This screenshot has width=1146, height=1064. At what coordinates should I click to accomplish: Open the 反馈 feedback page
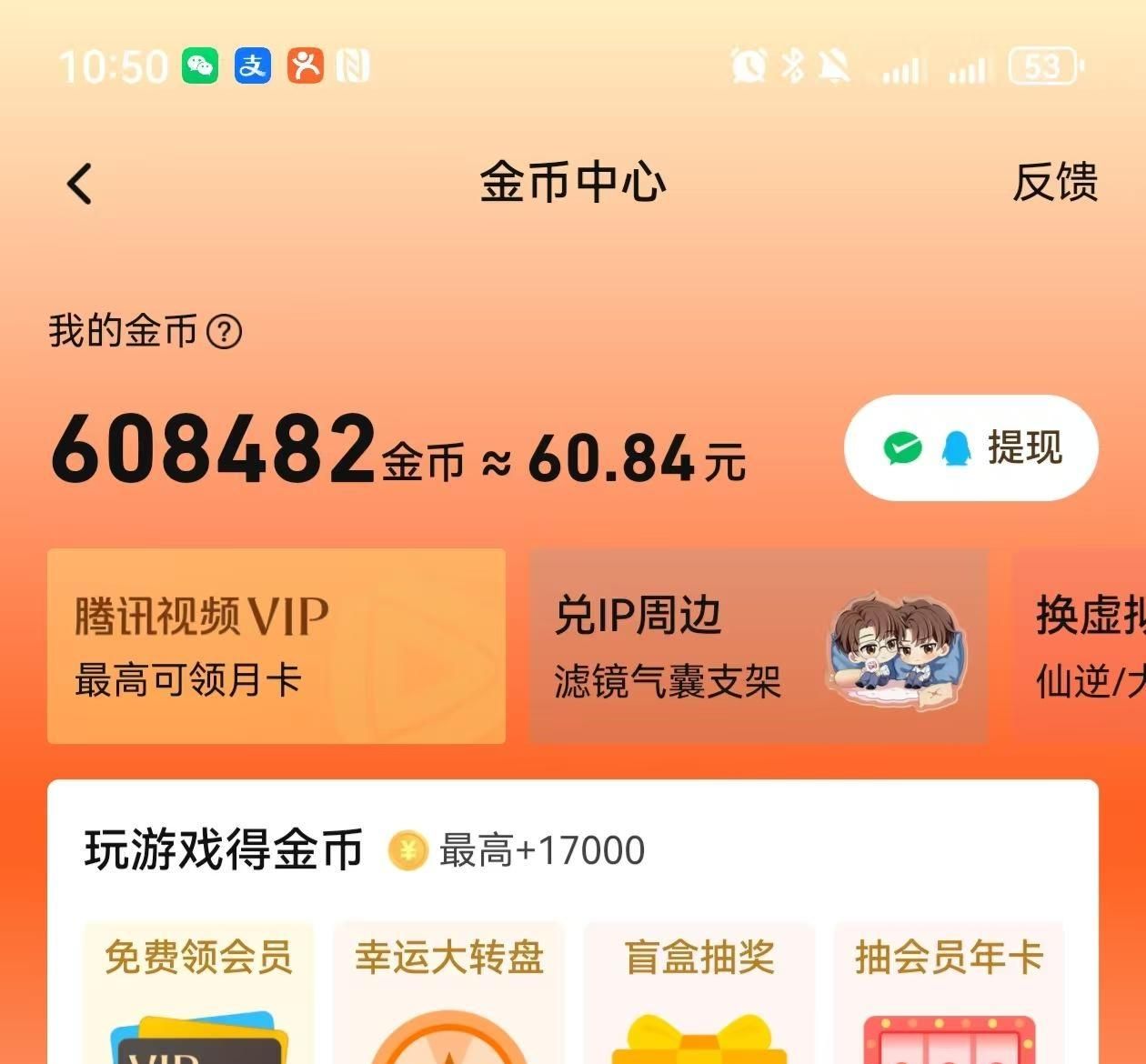pos(1054,183)
